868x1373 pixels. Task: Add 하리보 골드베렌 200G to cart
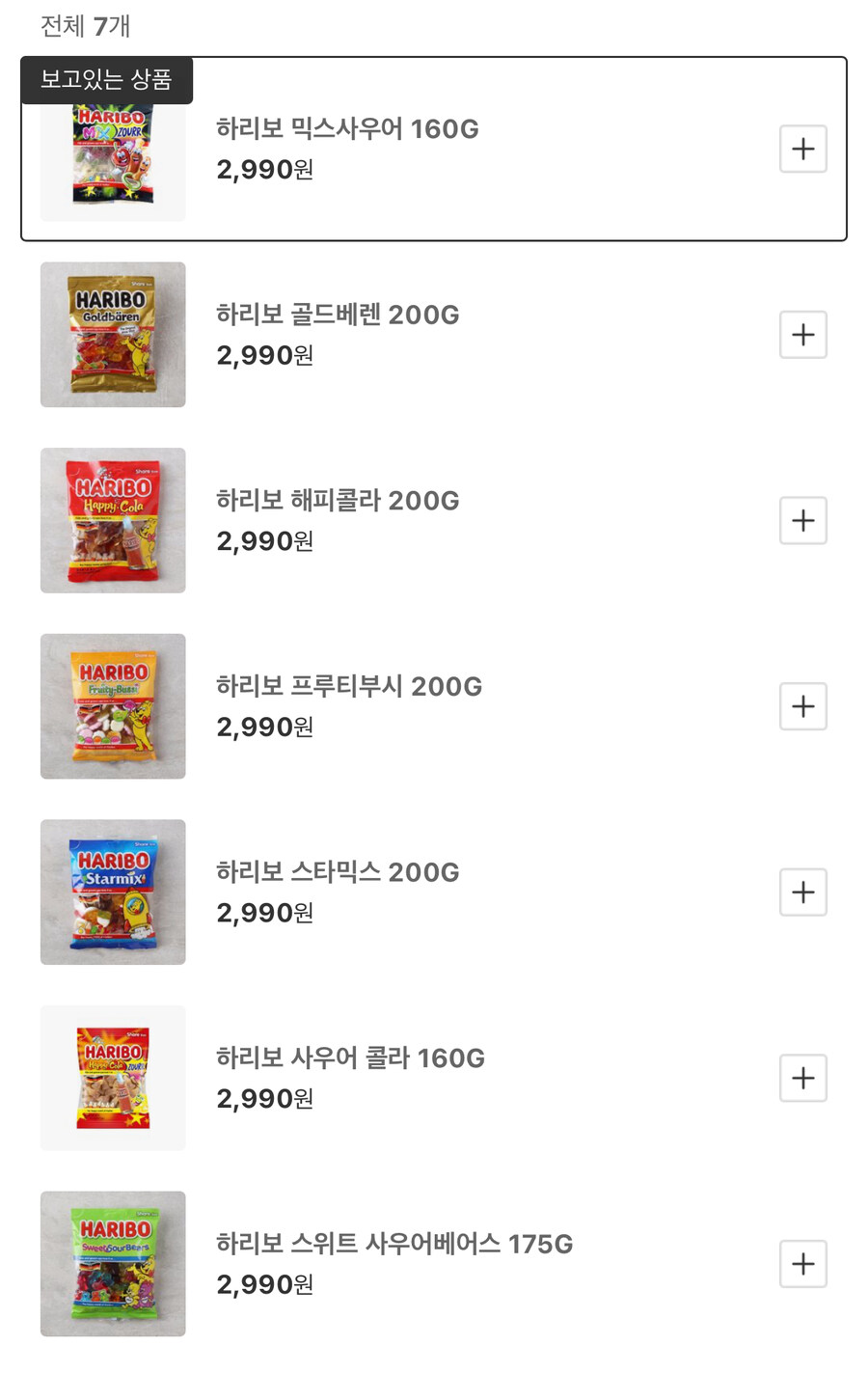803,334
